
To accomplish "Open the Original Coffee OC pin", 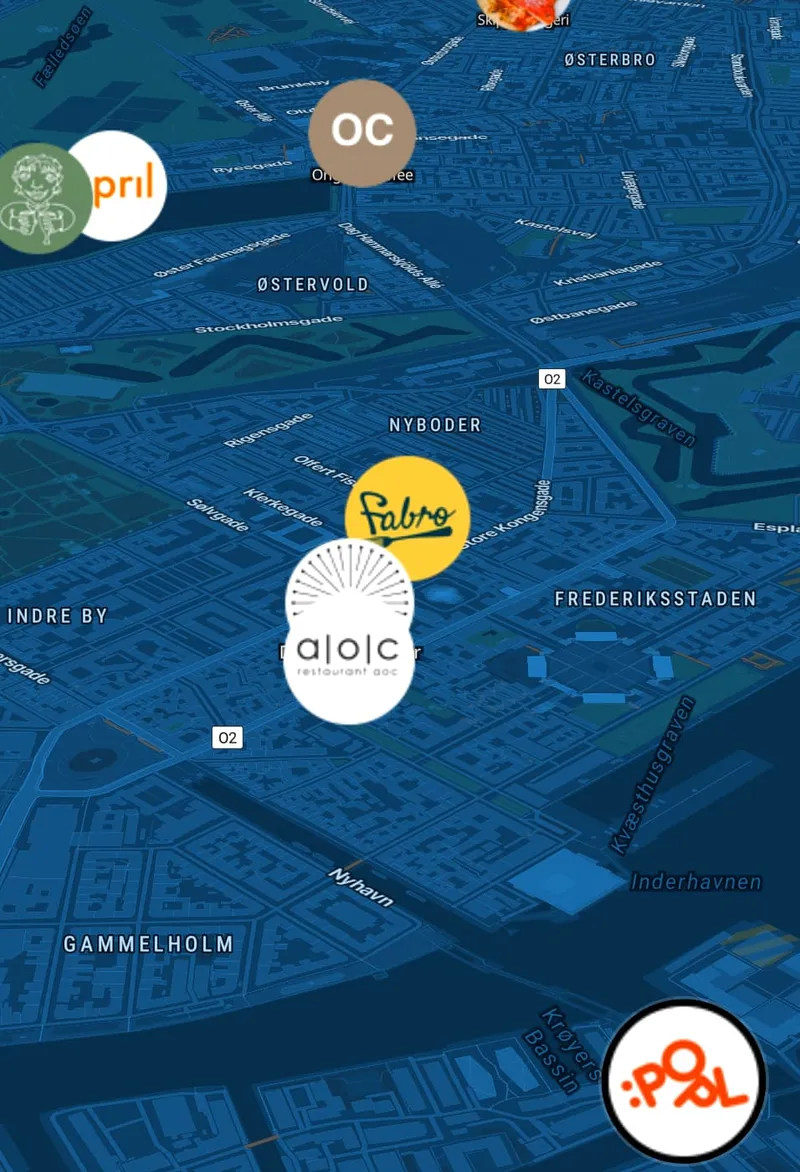I will coord(363,131).
